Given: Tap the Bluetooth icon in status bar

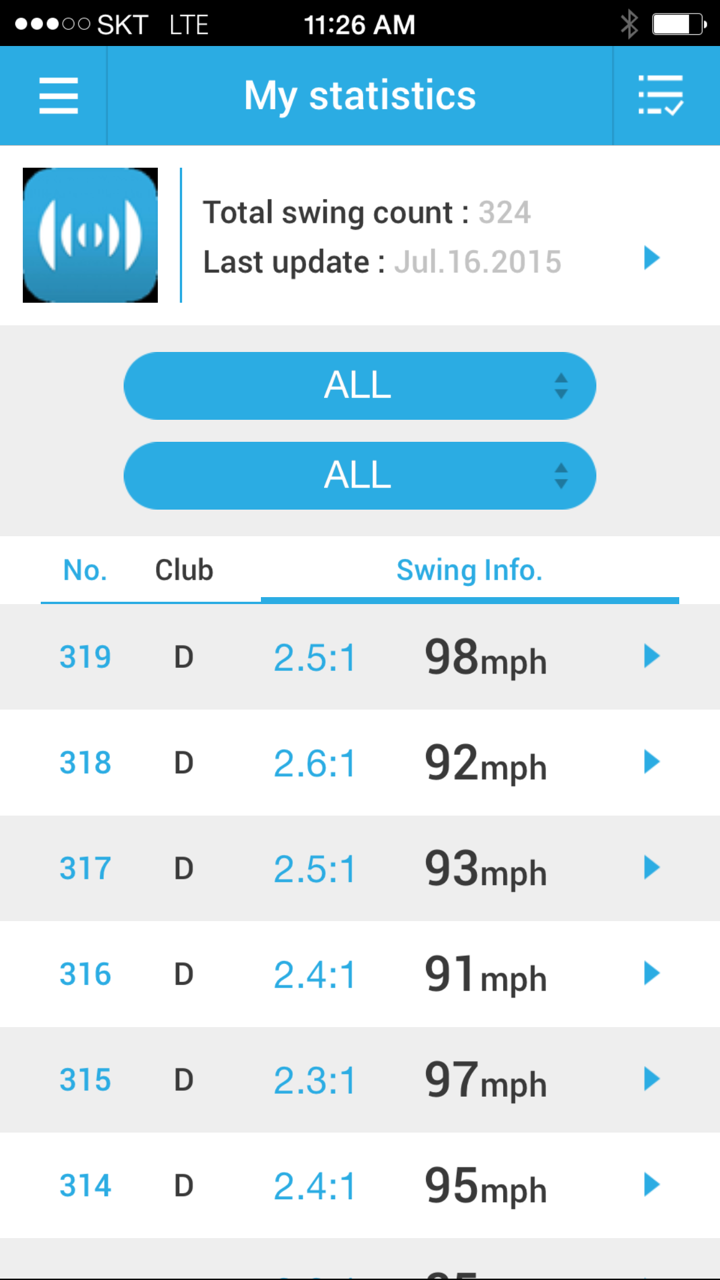Looking at the screenshot, I should pyautogui.click(x=630, y=24).
